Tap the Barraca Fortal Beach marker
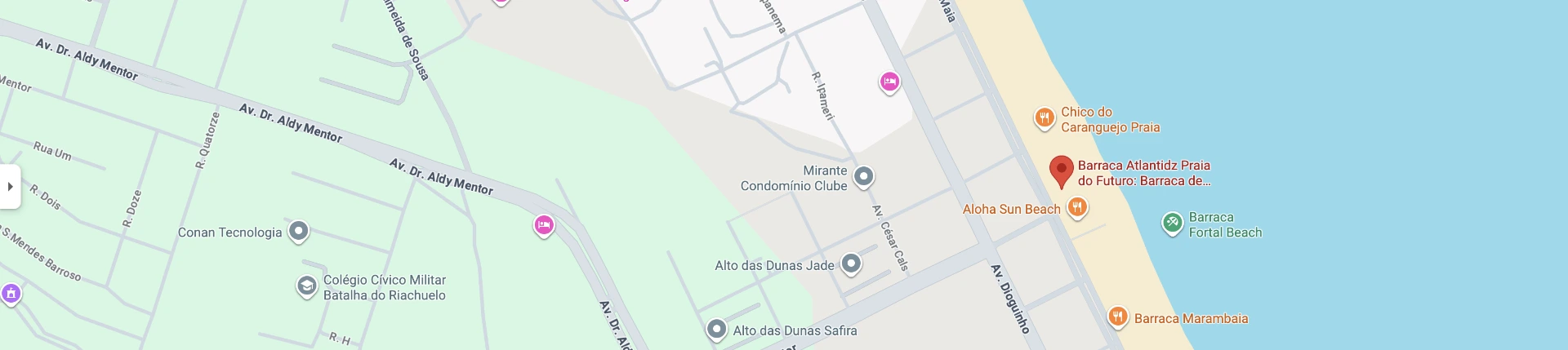This screenshot has height=350, width=1568. tap(1172, 223)
